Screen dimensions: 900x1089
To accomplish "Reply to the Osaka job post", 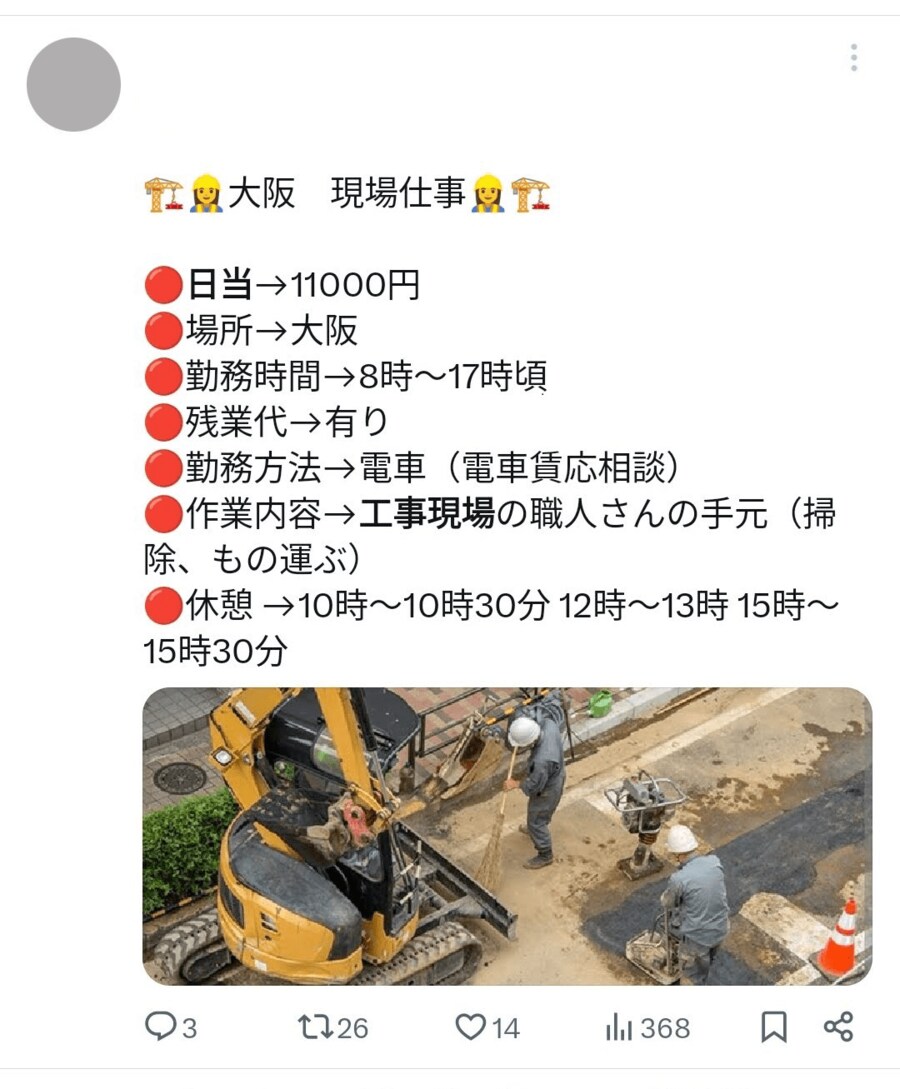I will (160, 1026).
